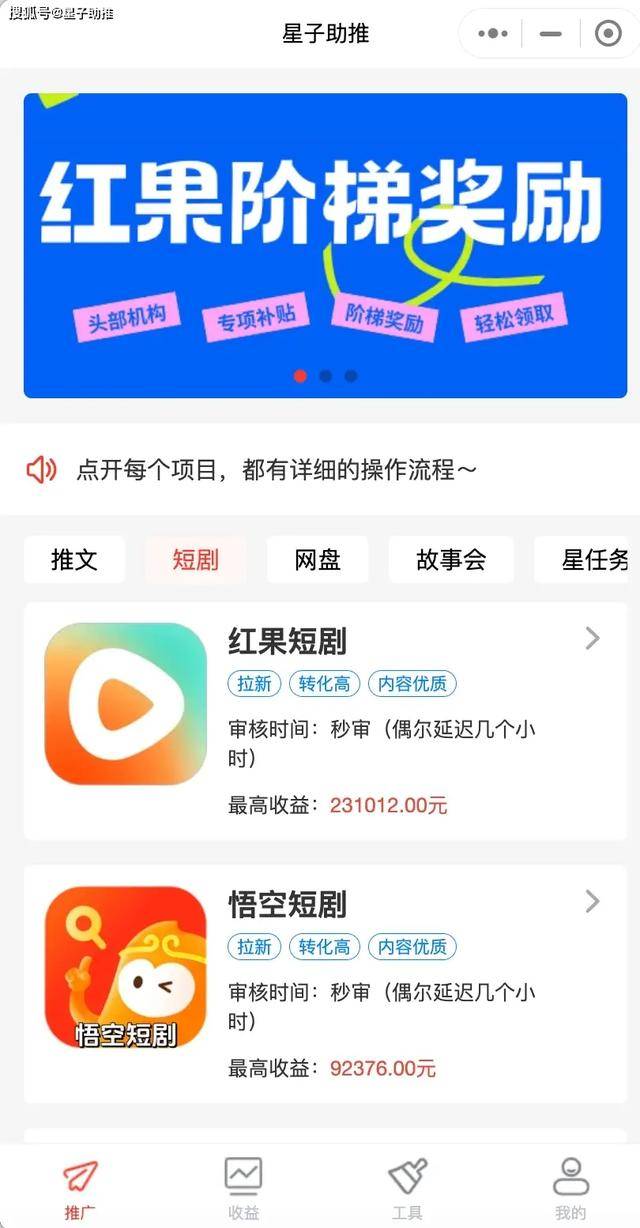Open the mini program more-options menu
This screenshot has height=1228, width=640.
coord(493,33)
